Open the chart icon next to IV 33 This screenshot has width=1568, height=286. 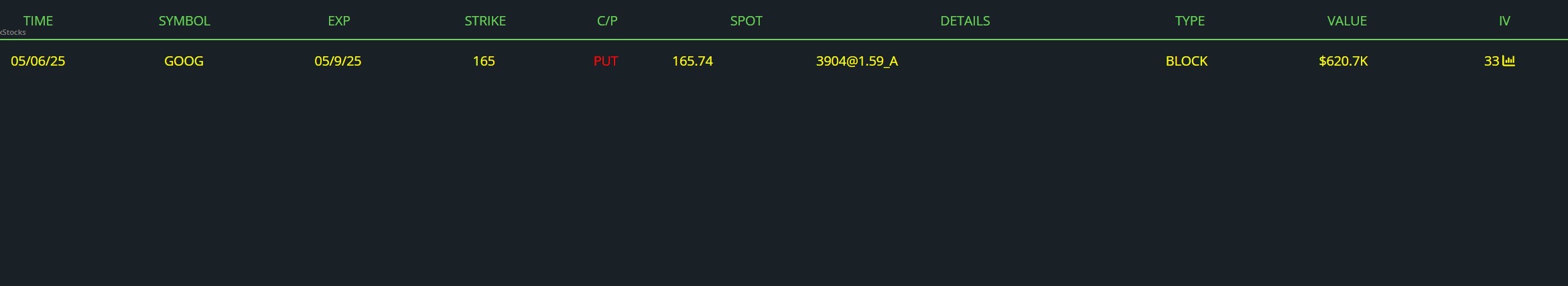(1508, 61)
